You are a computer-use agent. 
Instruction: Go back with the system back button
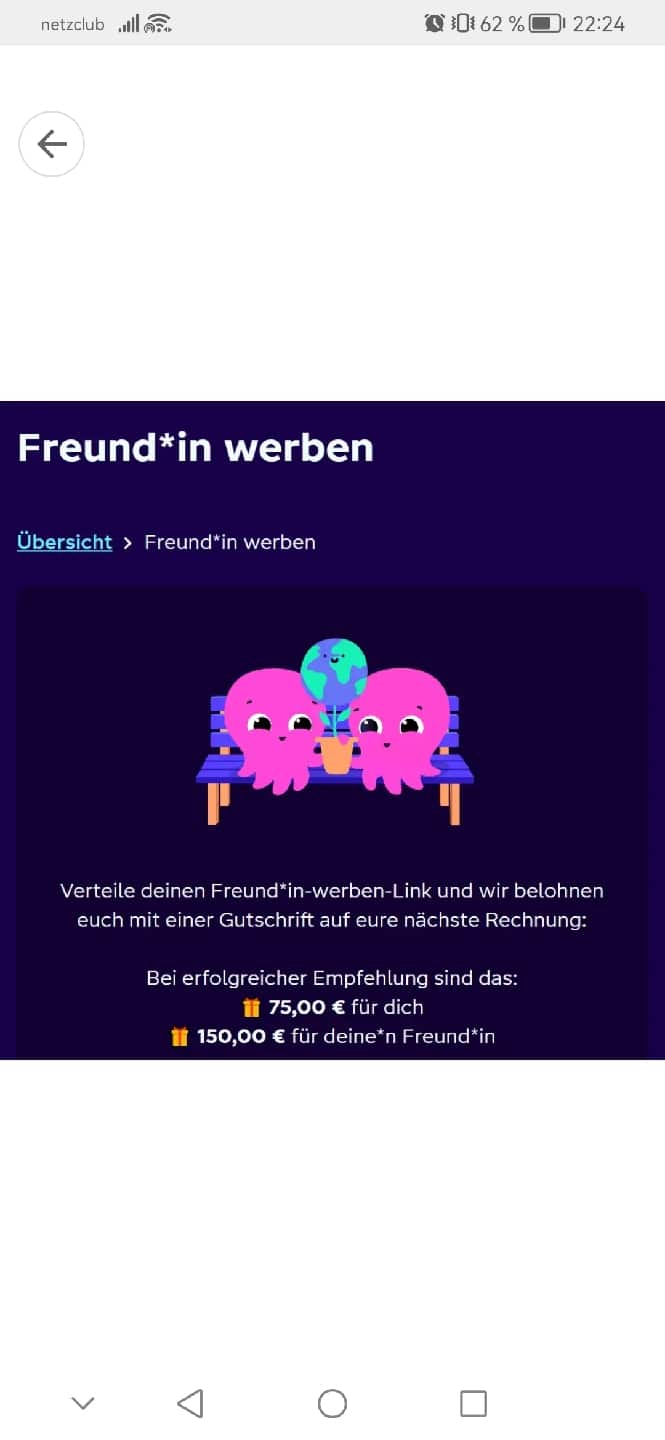coord(190,1403)
